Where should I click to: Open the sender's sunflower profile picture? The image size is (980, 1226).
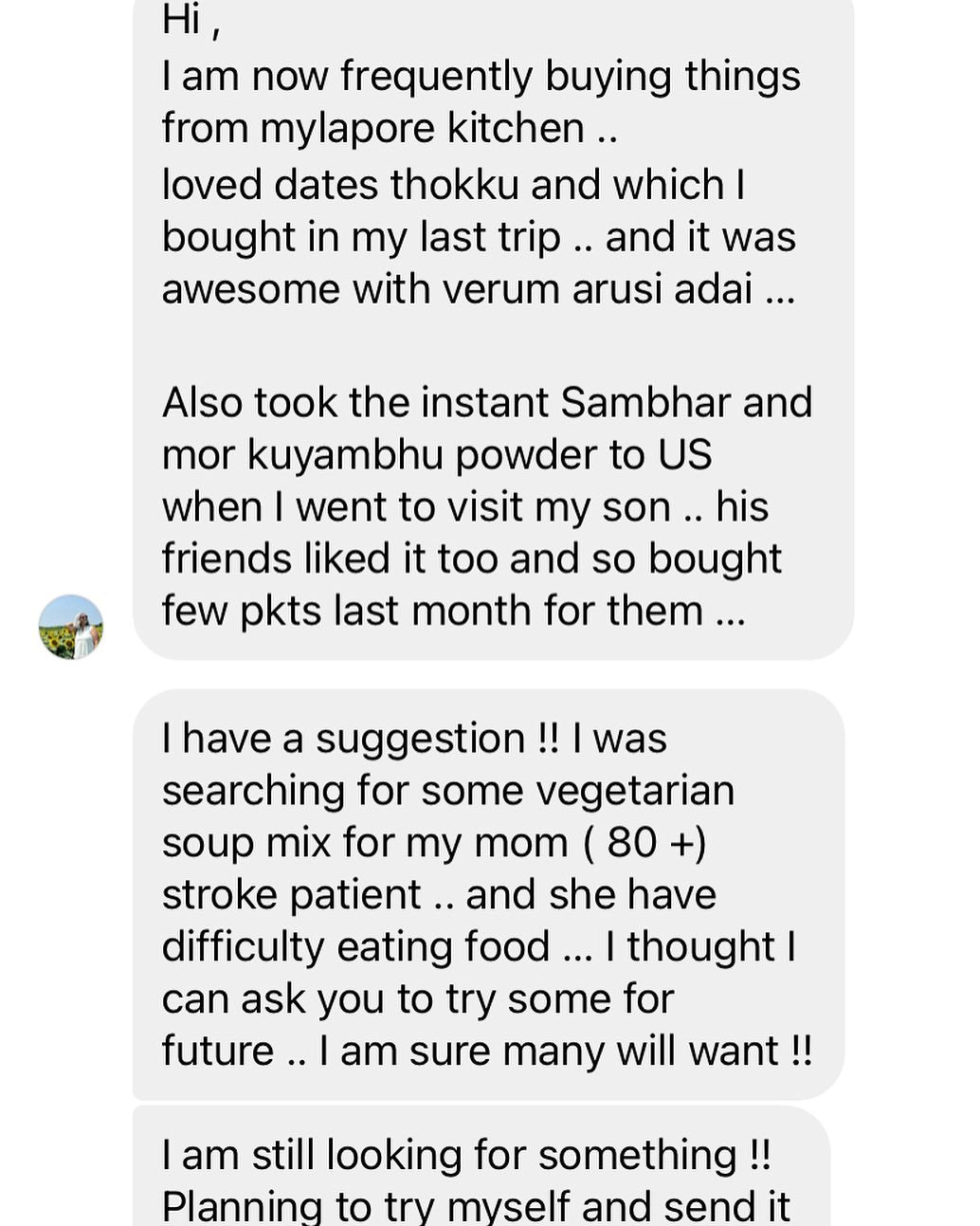(x=71, y=627)
